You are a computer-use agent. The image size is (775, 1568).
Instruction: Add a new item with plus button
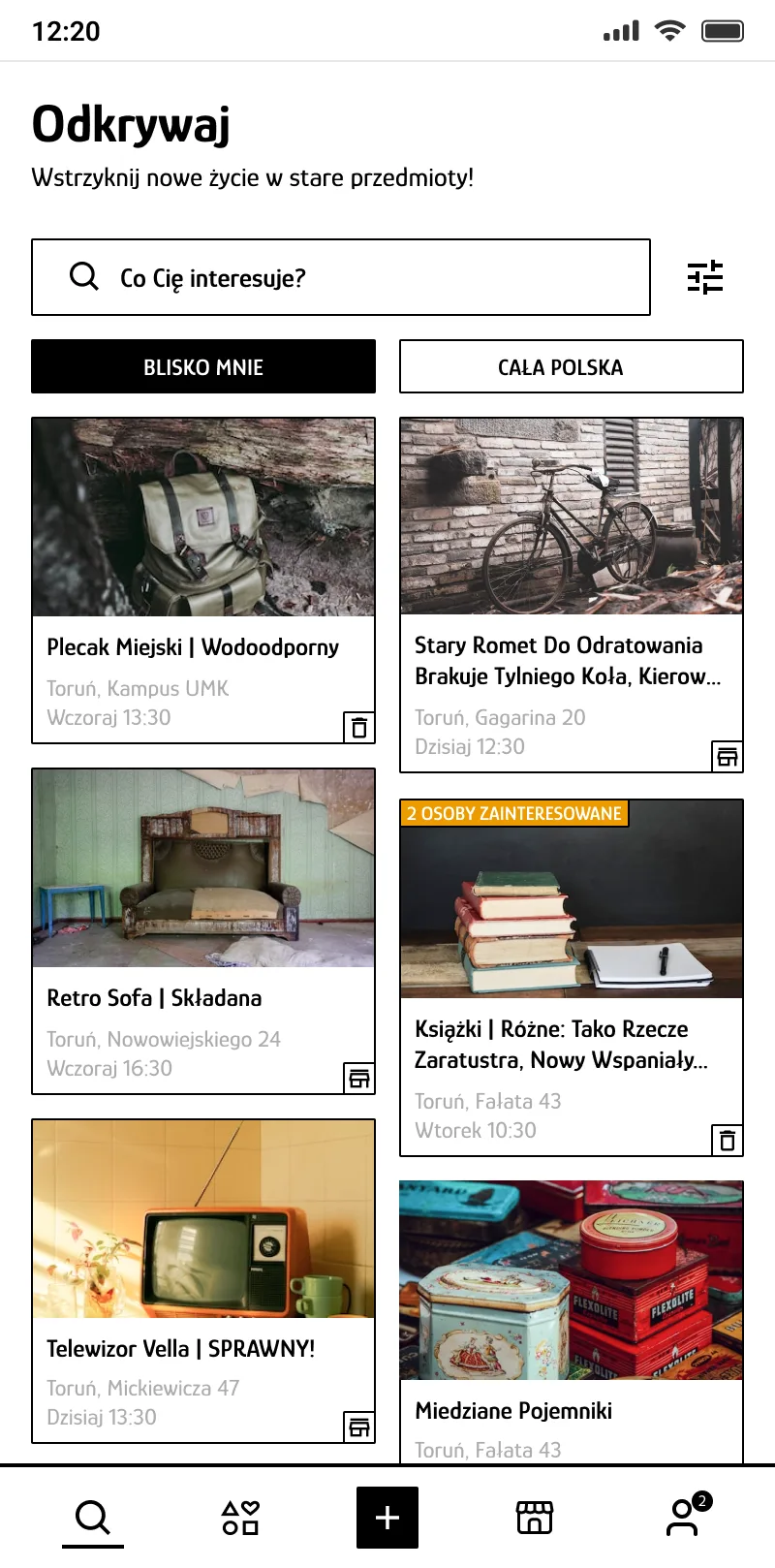coord(387,1517)
